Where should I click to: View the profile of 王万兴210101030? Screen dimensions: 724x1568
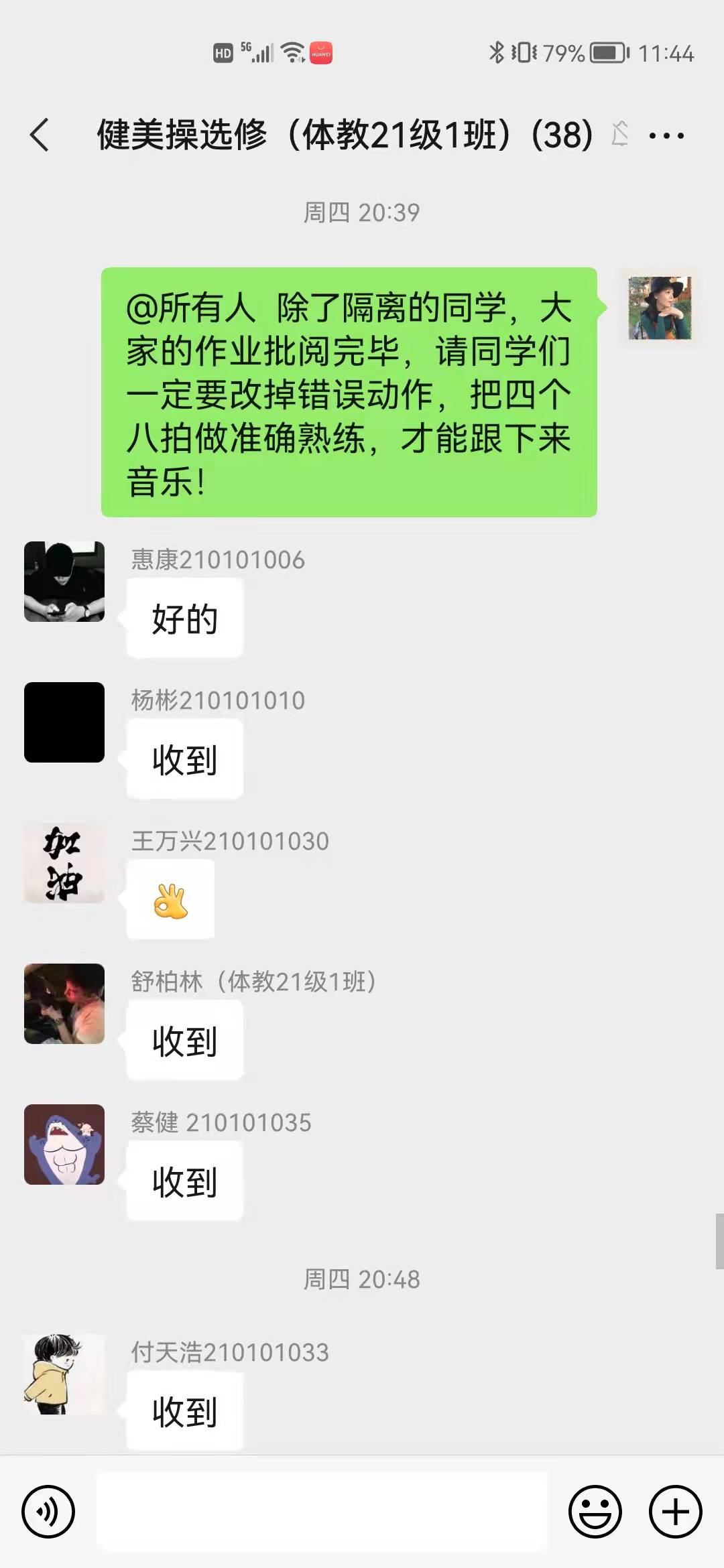pyautogui.click(x=64, y=863)
